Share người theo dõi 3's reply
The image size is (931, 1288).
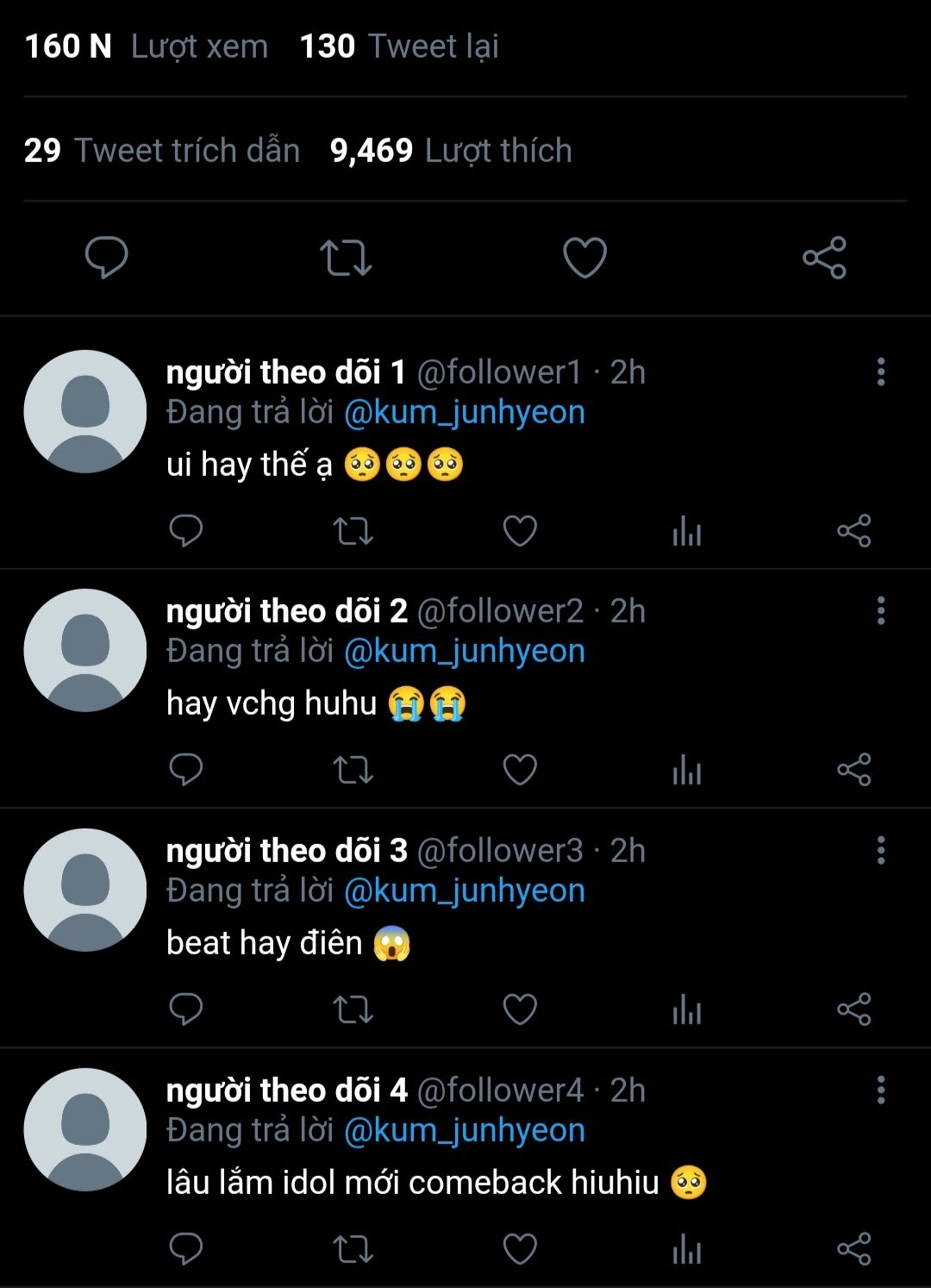[x=853, y=1009]
